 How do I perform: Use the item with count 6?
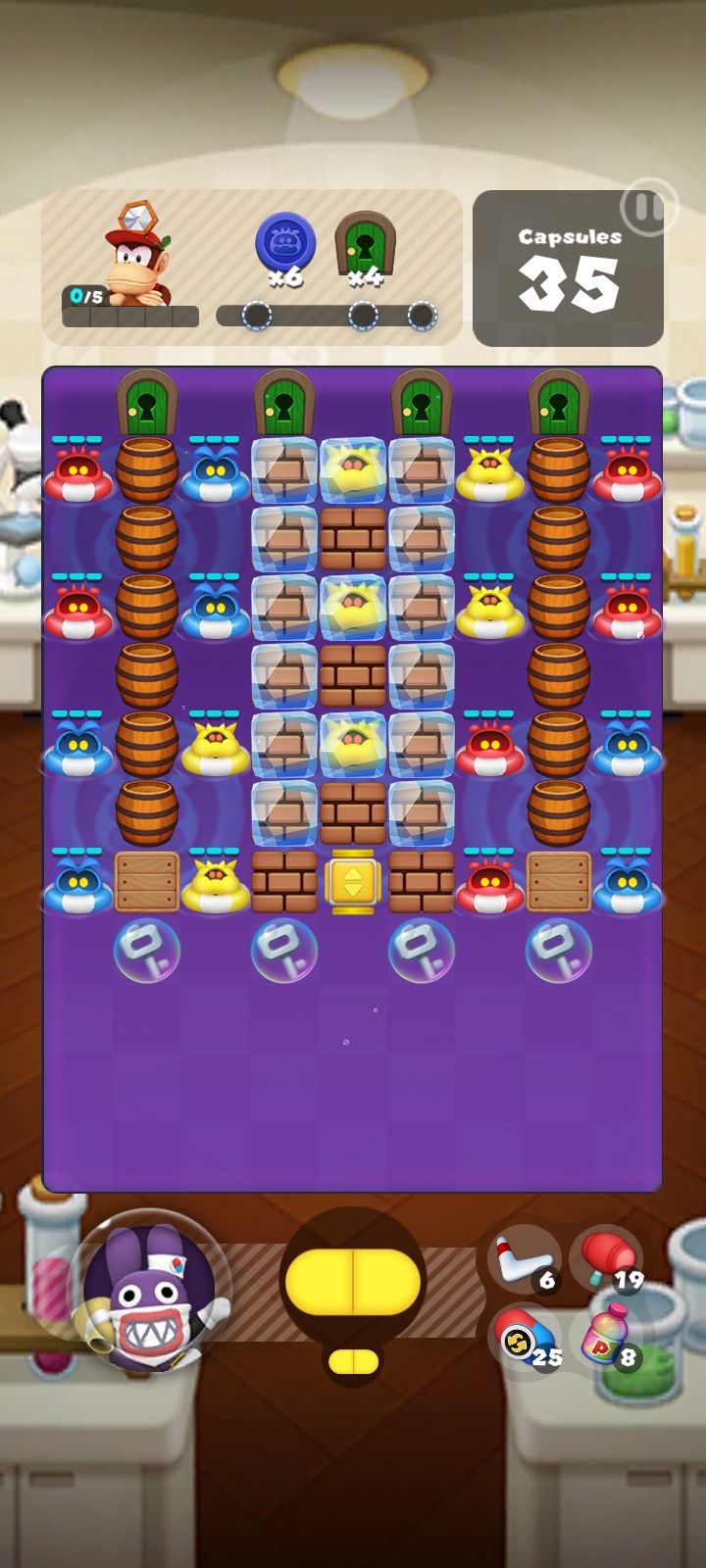525,1259
